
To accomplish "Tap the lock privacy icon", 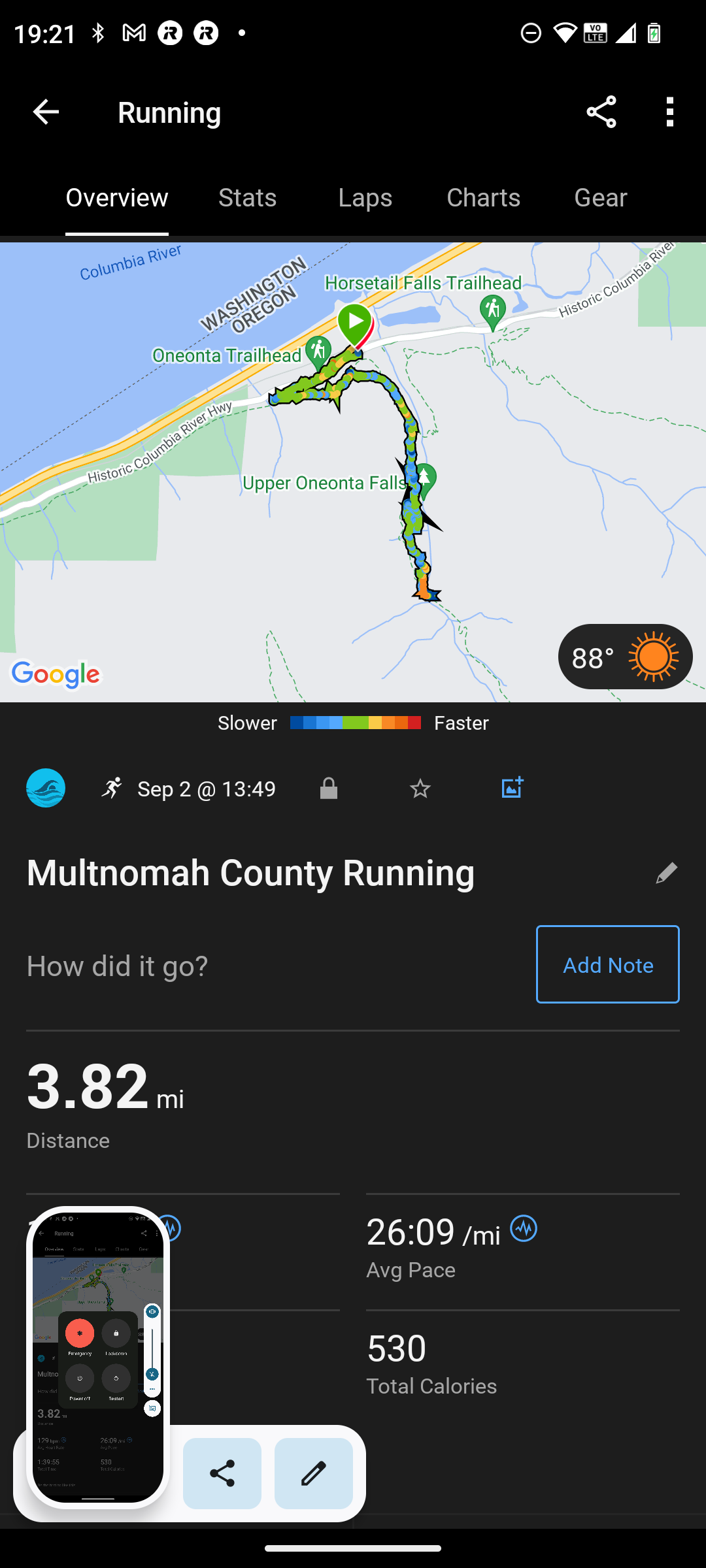I will [328, 789].
